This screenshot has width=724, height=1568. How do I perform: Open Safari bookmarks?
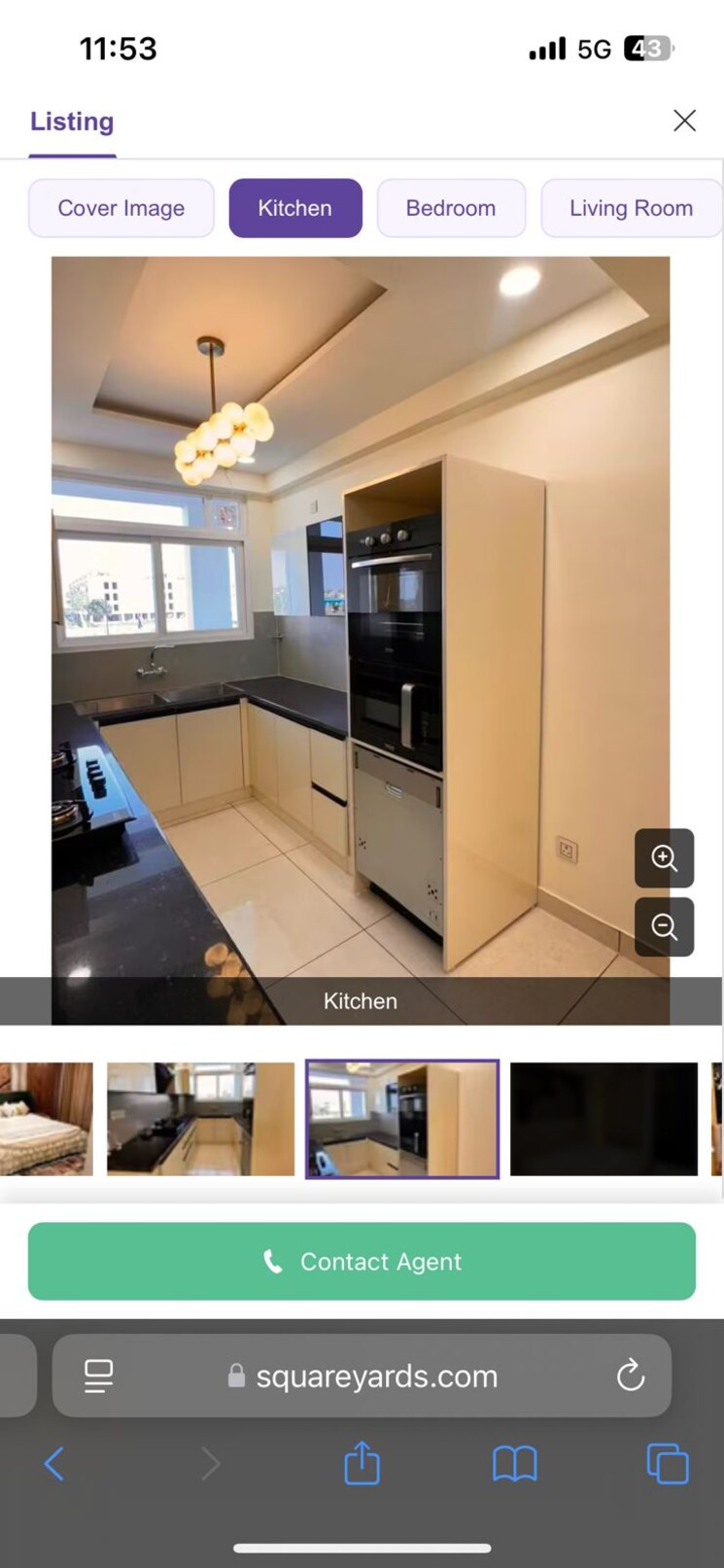(x=514, y=1462)
